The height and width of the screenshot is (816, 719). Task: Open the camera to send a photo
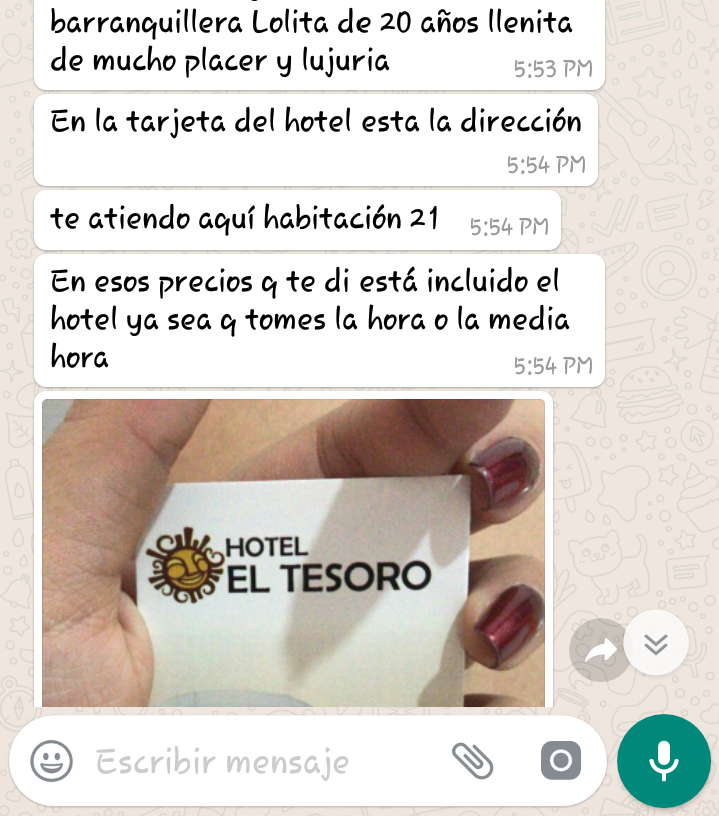pos(561,761)
